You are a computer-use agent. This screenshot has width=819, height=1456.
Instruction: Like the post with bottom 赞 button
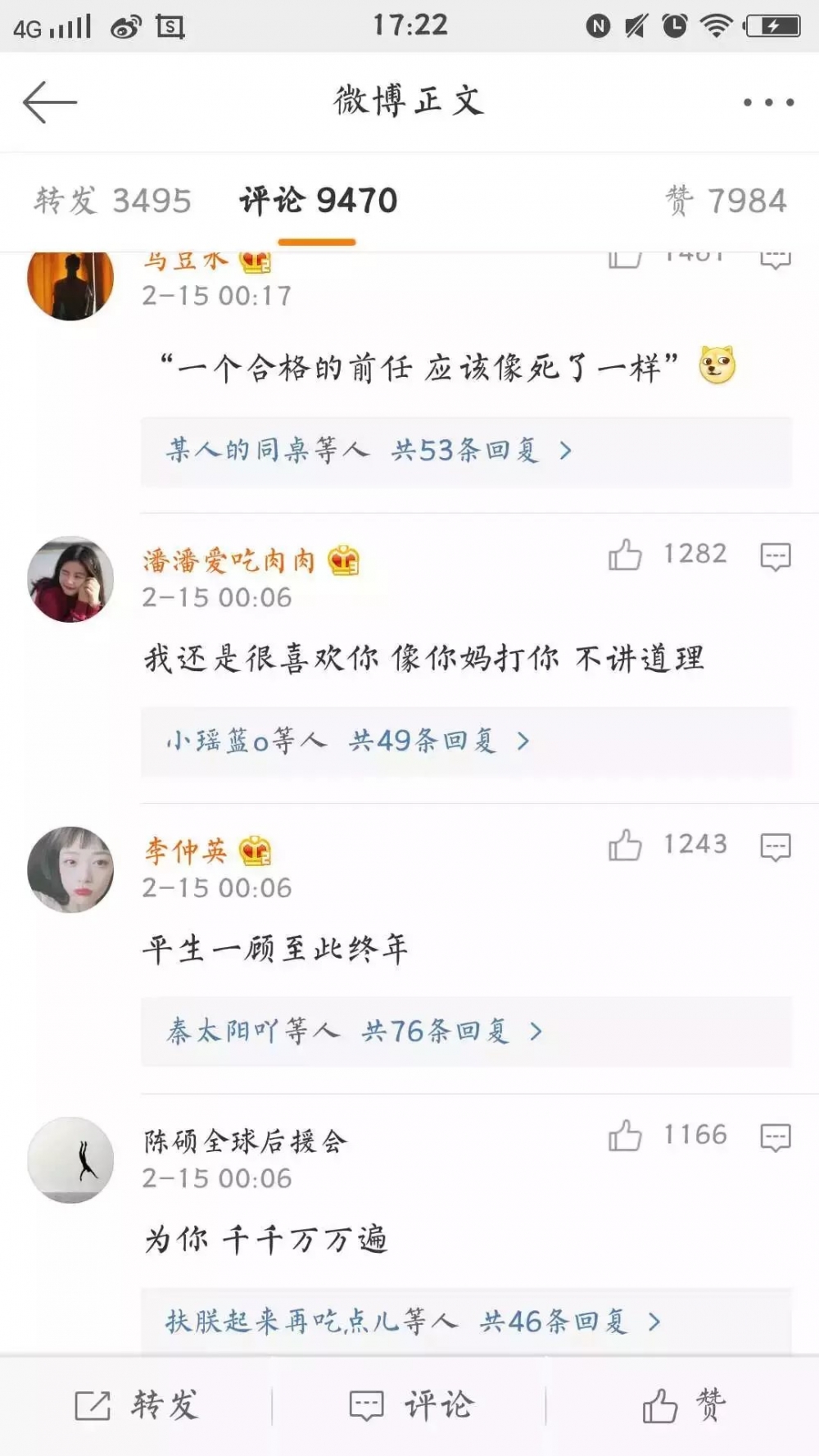683,1405
